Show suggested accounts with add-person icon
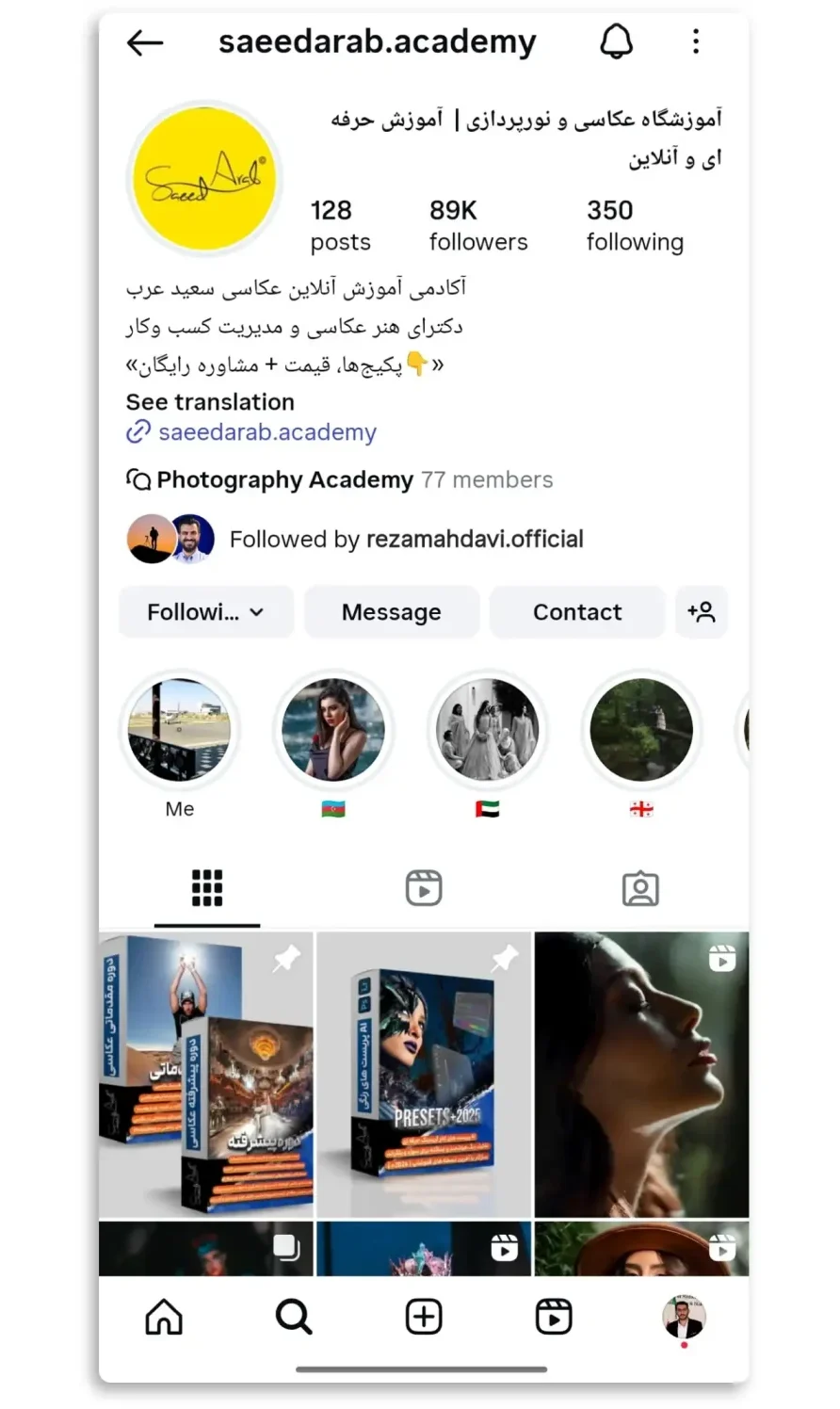Image resolution: width=840 pixels, height=1409 pixels. click(702, 612)
